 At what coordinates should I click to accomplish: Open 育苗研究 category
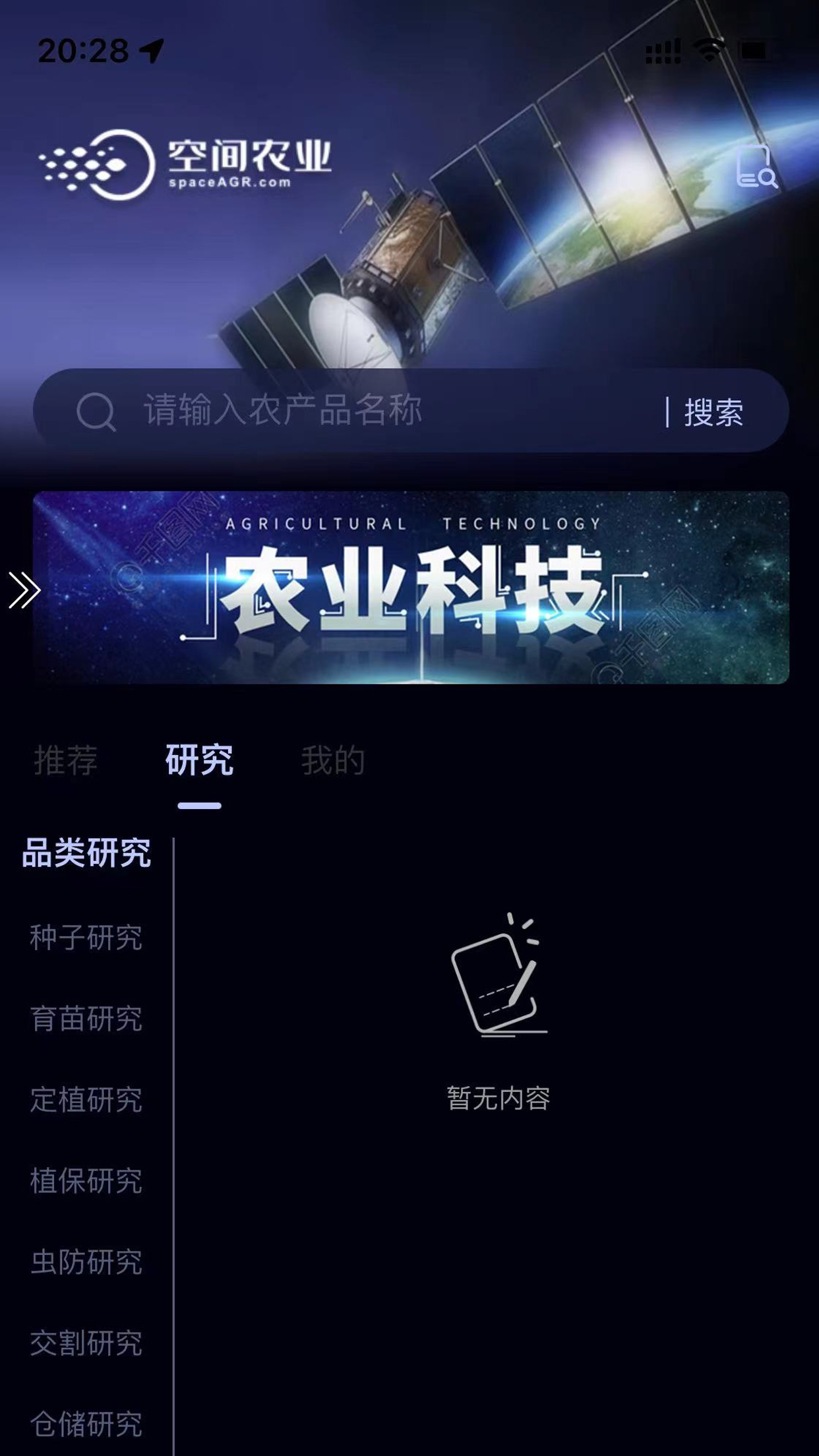click(86, 1018)
